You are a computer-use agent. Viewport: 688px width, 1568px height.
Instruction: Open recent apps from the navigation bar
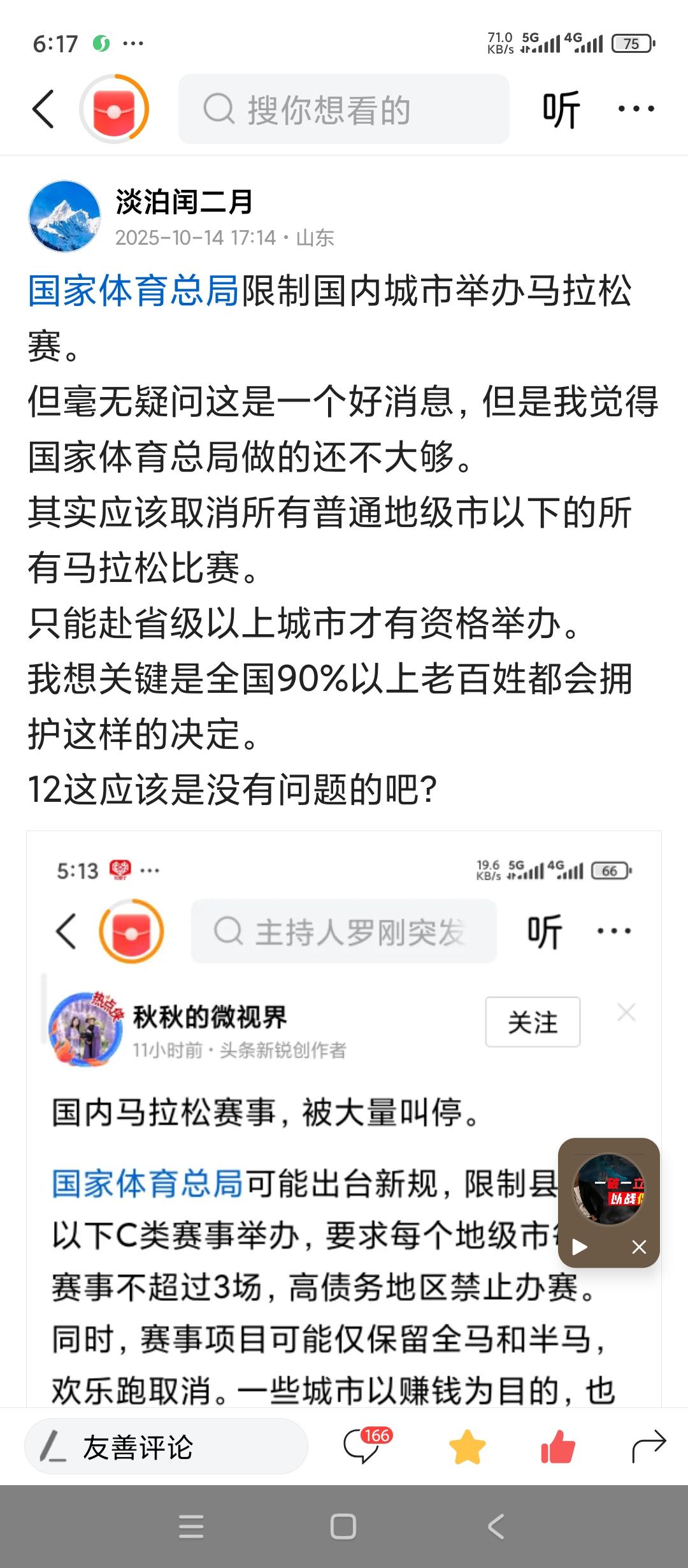191,1527
